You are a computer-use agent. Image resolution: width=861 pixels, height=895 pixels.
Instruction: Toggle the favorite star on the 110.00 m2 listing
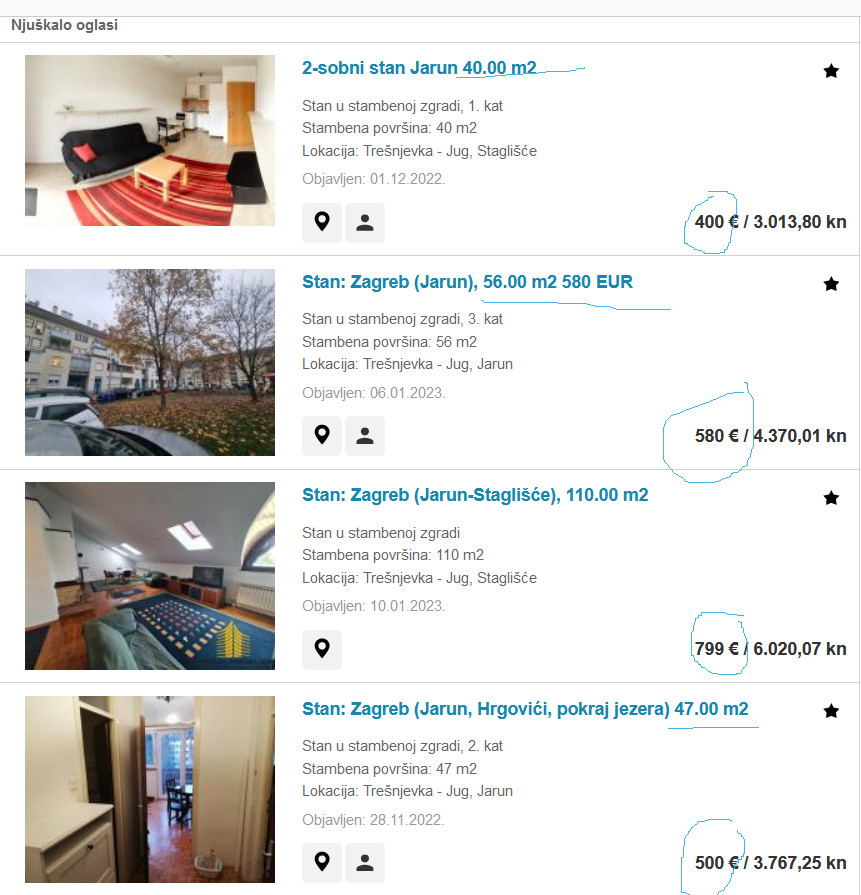(831, 498)
